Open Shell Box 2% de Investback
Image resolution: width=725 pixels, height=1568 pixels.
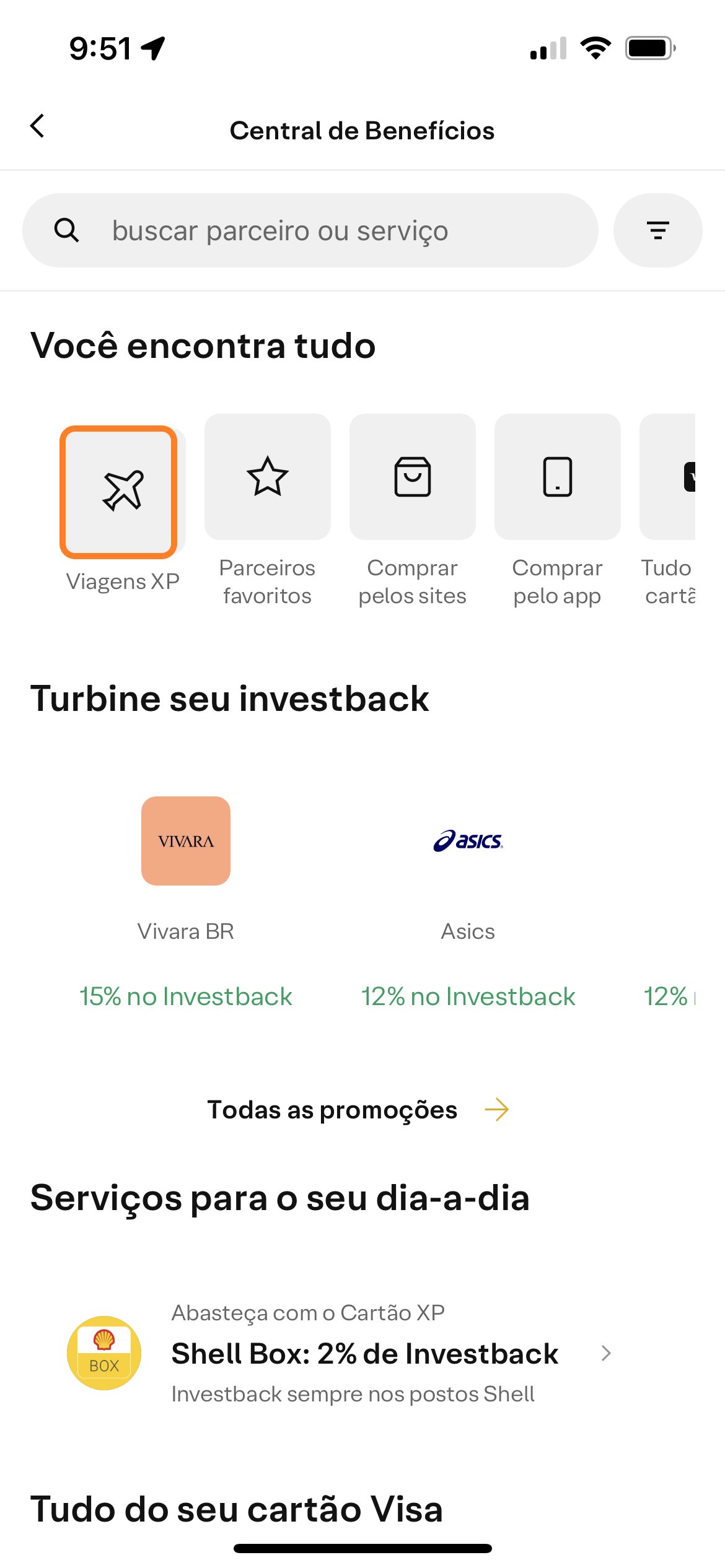coord(341,1353)
